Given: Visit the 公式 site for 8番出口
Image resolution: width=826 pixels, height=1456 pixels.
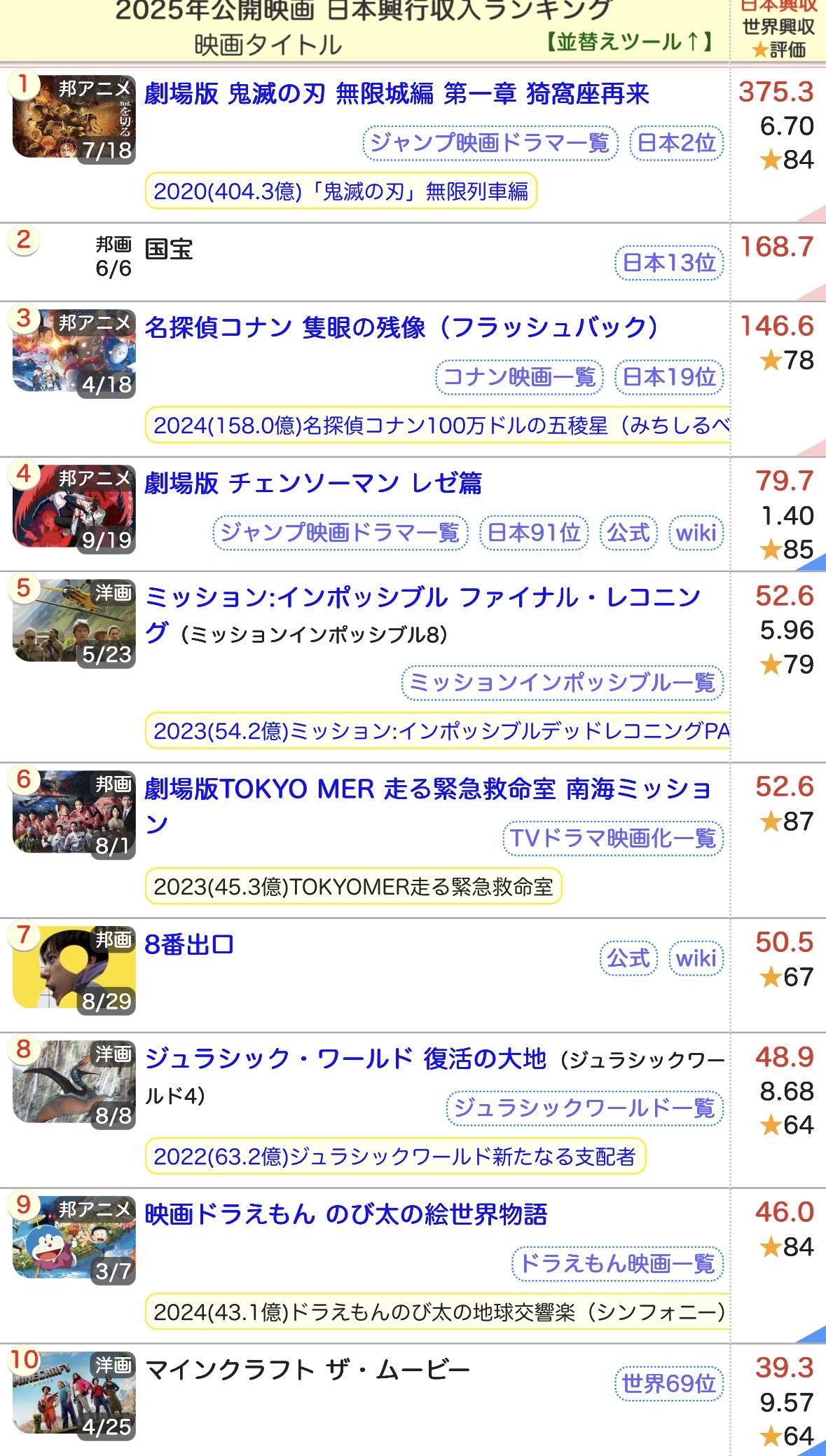Looking at the screenshot, I should [628, 958].
